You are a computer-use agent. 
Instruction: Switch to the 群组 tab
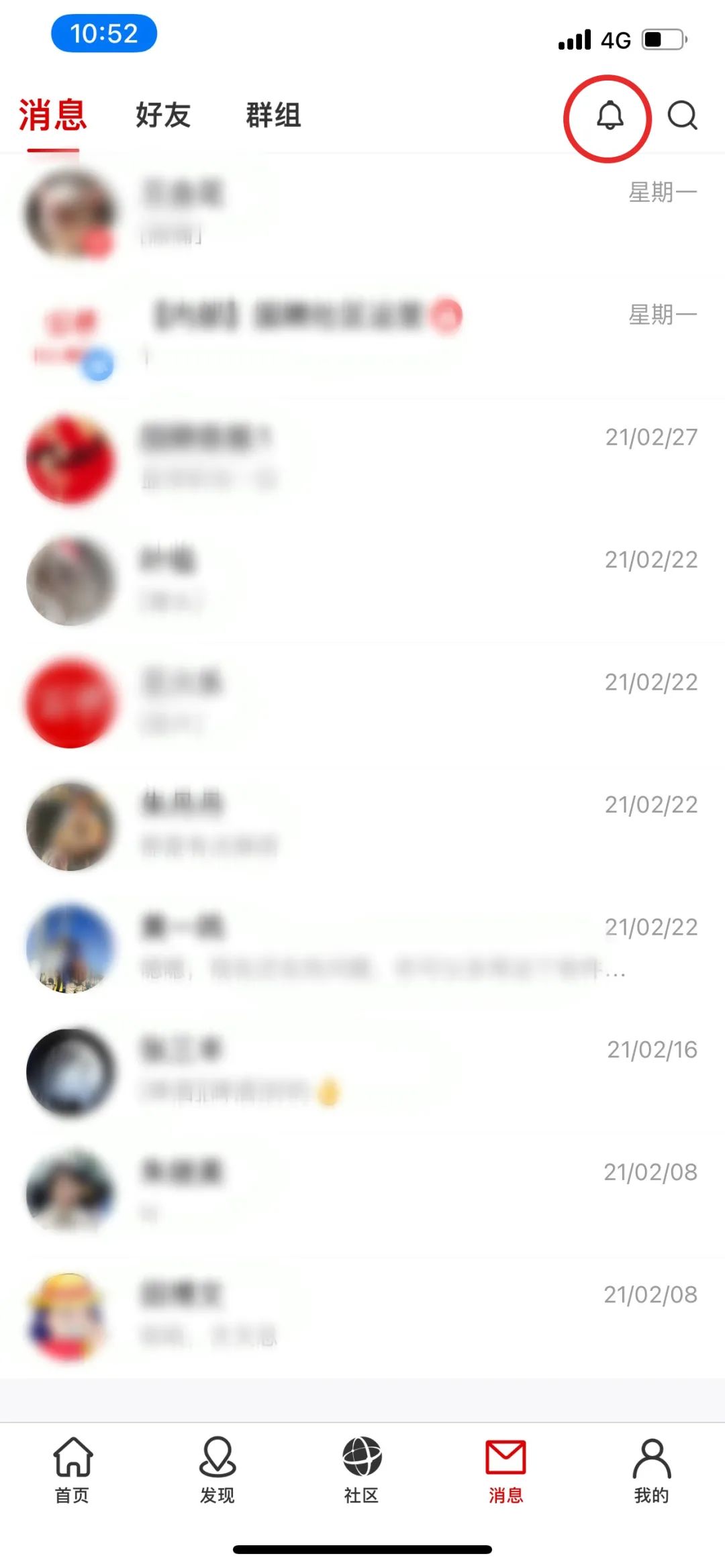(273, 115)
